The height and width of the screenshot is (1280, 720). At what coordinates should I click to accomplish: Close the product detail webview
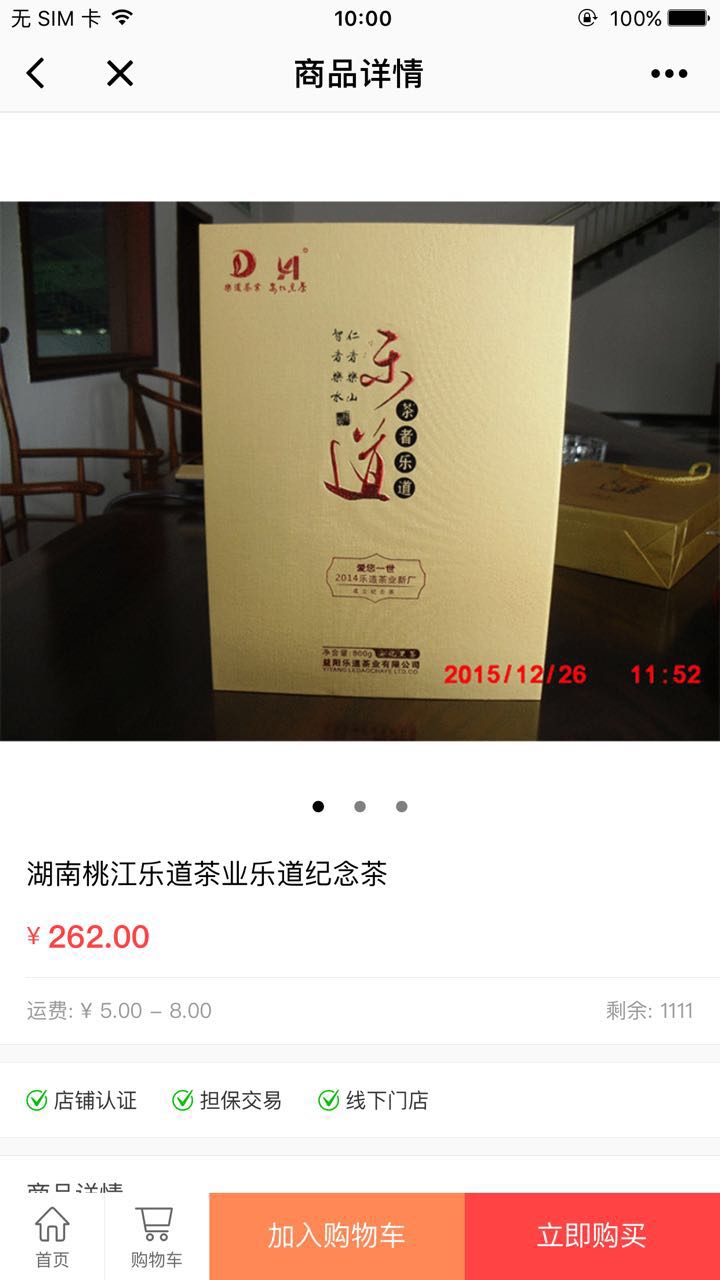click(120, 73)
